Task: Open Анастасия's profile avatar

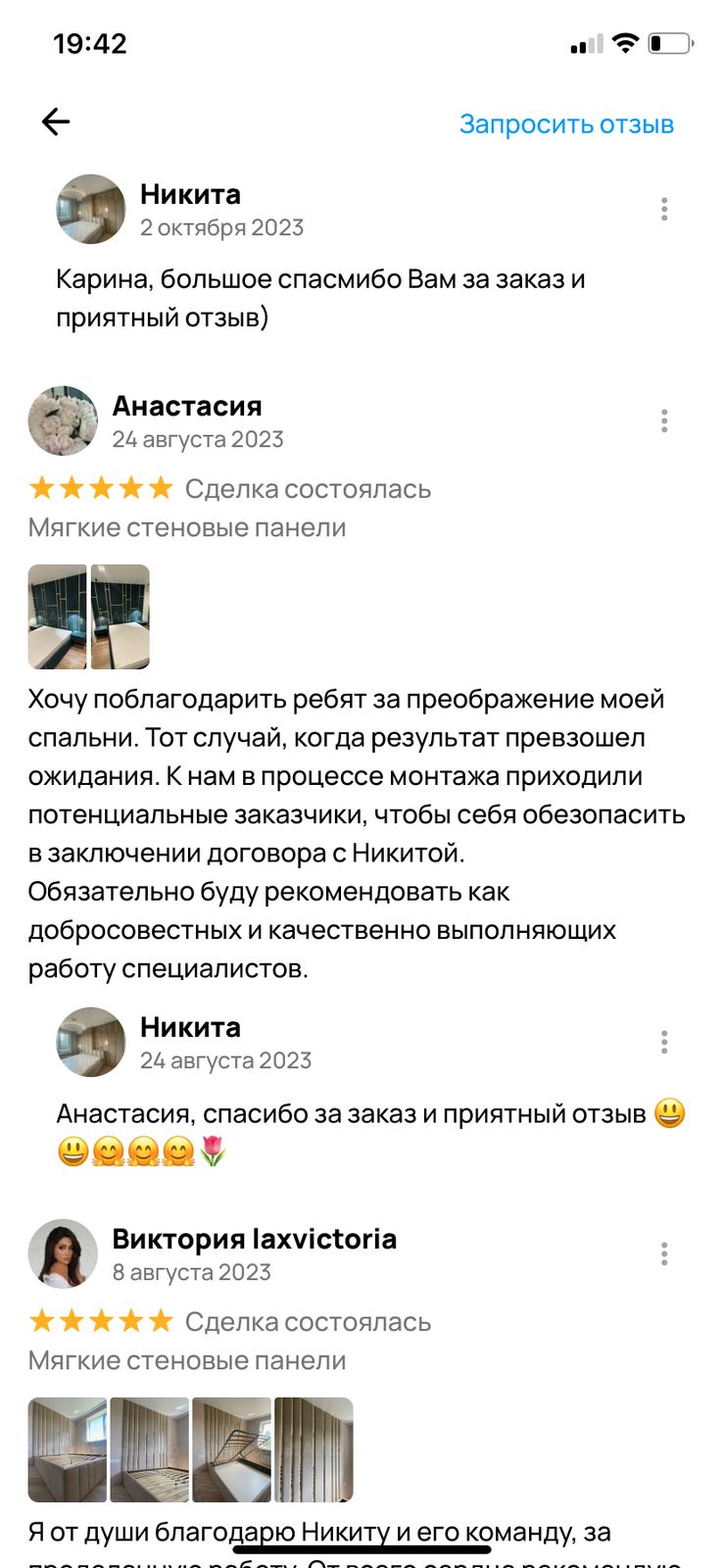Action: tap(63, 421)
